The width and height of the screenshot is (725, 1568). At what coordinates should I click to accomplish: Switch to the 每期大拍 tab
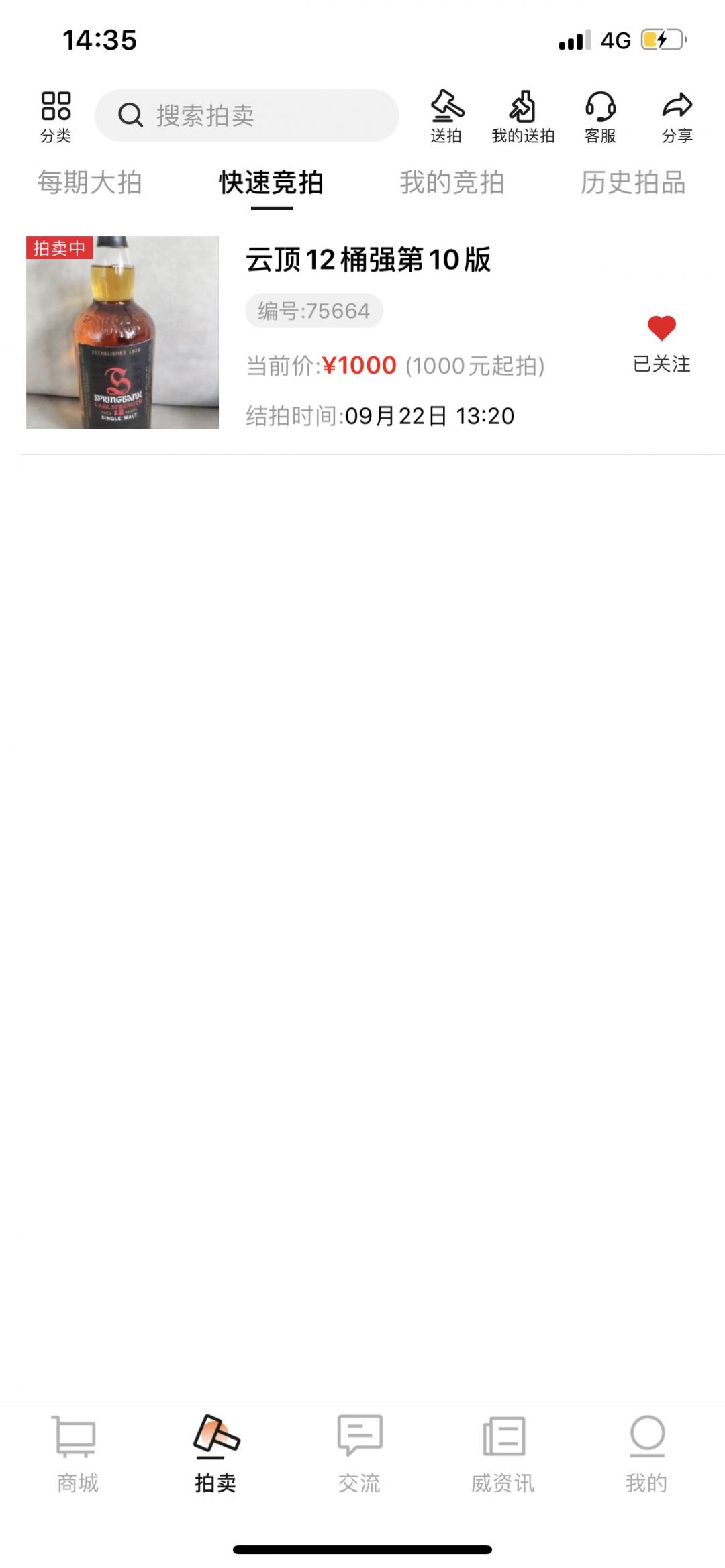pyautogui.click(x=89, y=182)
